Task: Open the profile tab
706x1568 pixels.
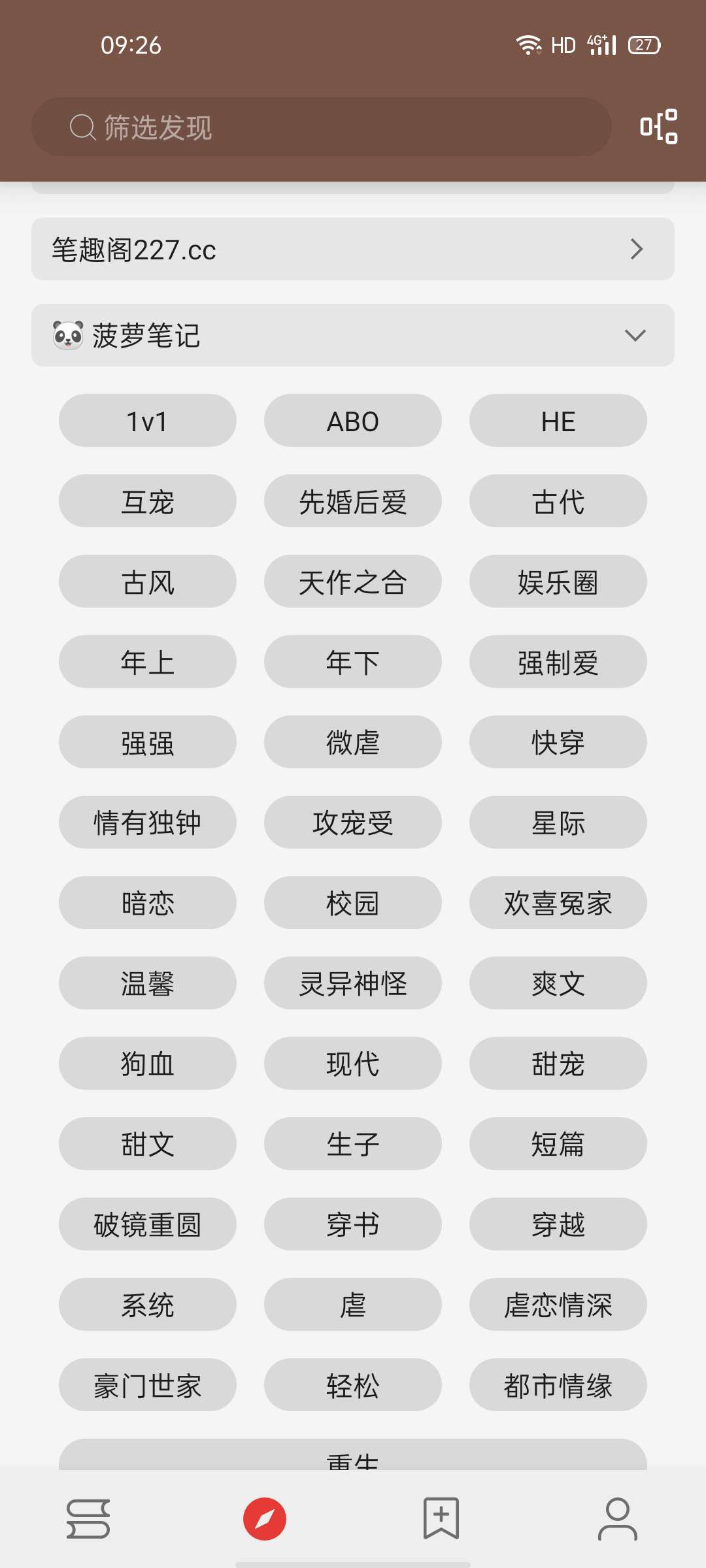Action: point(618,1519)
